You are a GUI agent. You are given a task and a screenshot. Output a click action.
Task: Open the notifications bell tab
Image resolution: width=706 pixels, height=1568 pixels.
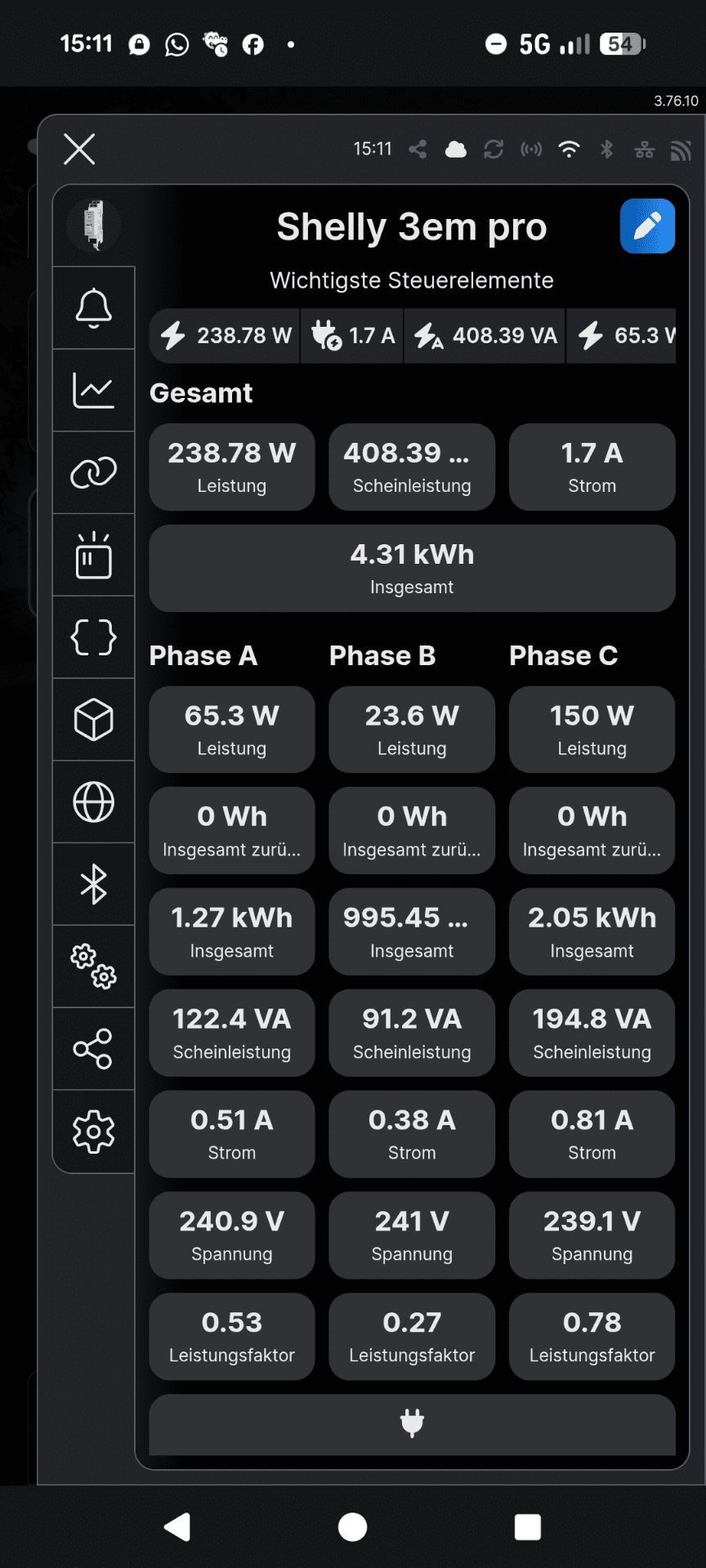pos(94,308)
